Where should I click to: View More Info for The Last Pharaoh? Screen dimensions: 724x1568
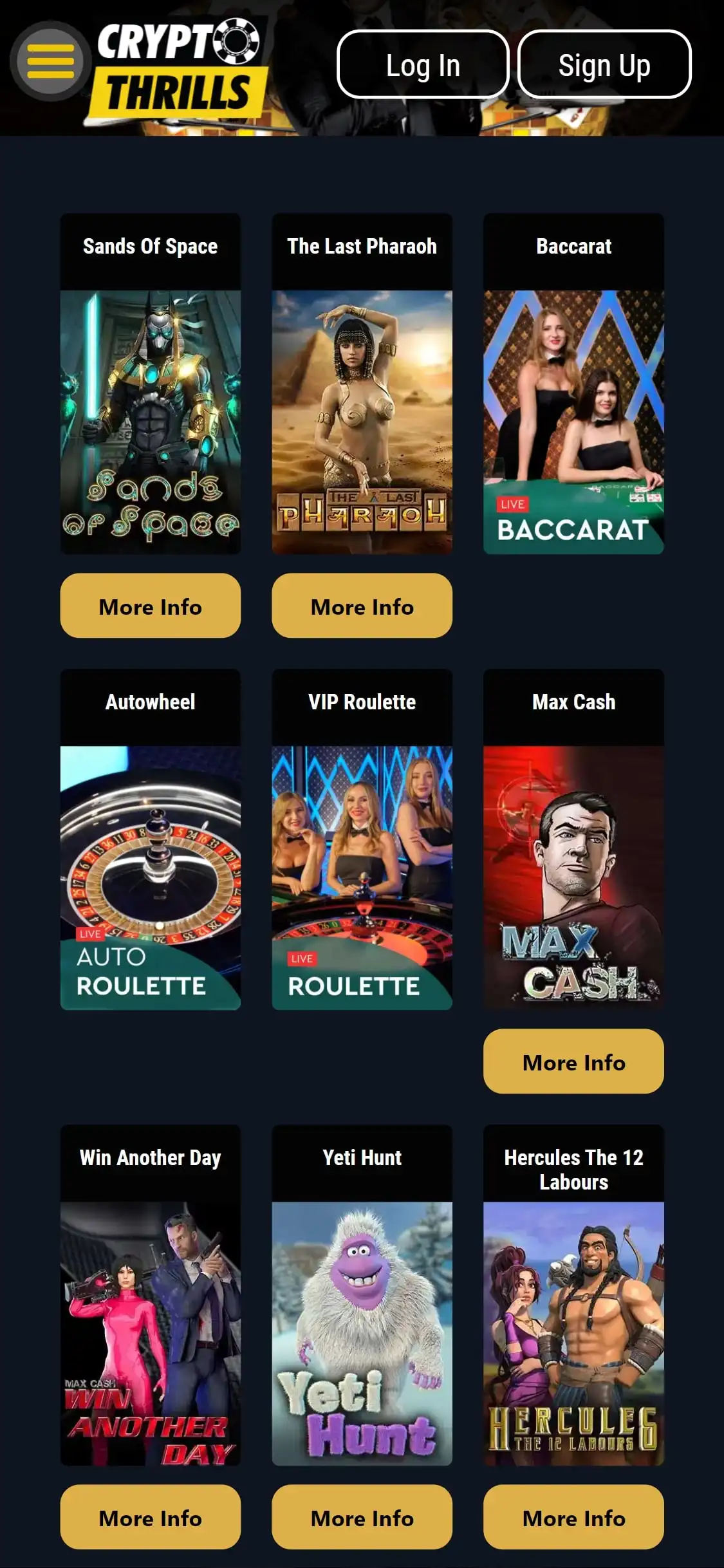[362, 606]
